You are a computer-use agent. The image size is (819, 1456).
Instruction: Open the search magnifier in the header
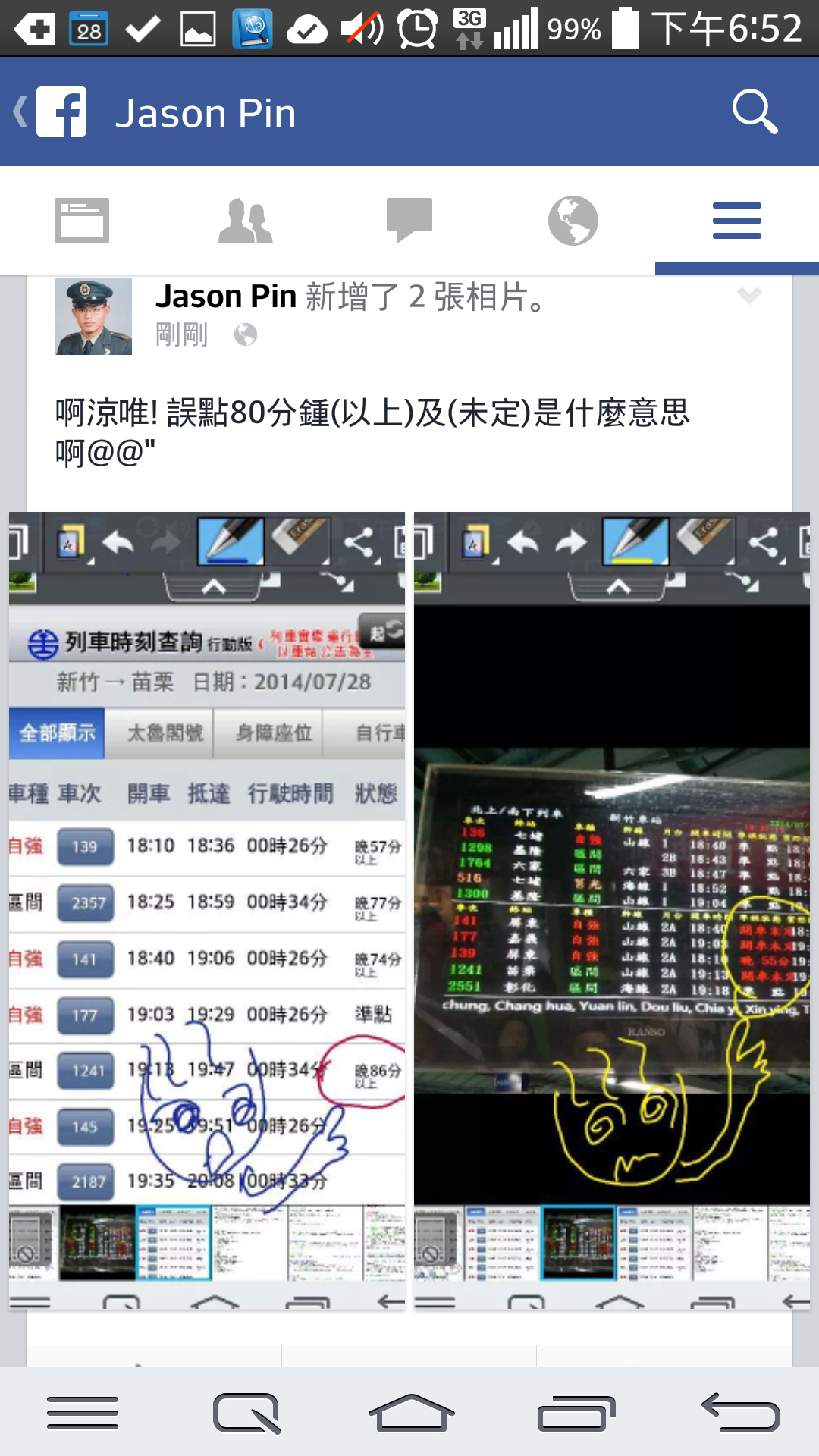(755, 112)
